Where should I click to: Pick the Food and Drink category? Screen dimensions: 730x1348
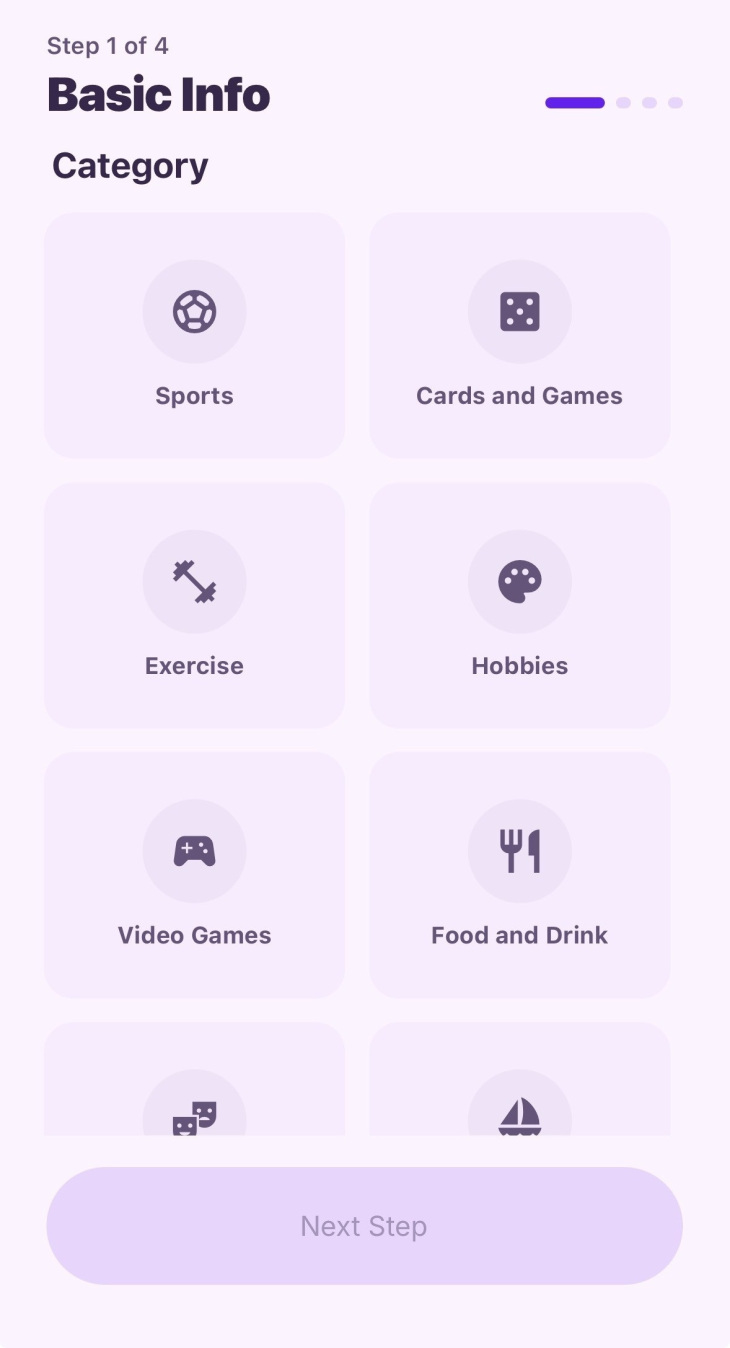(x=519, y=875)
